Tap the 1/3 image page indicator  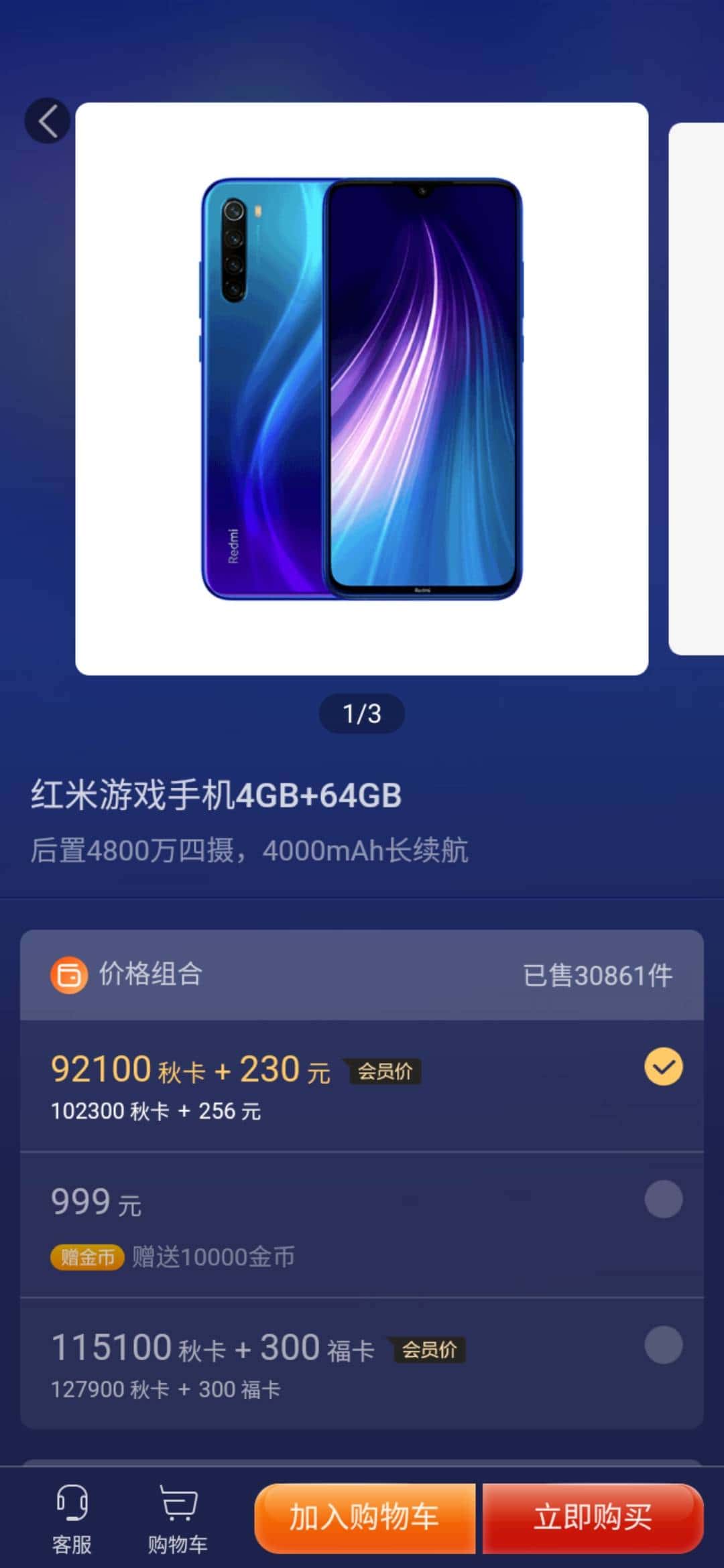coord(362,714)
